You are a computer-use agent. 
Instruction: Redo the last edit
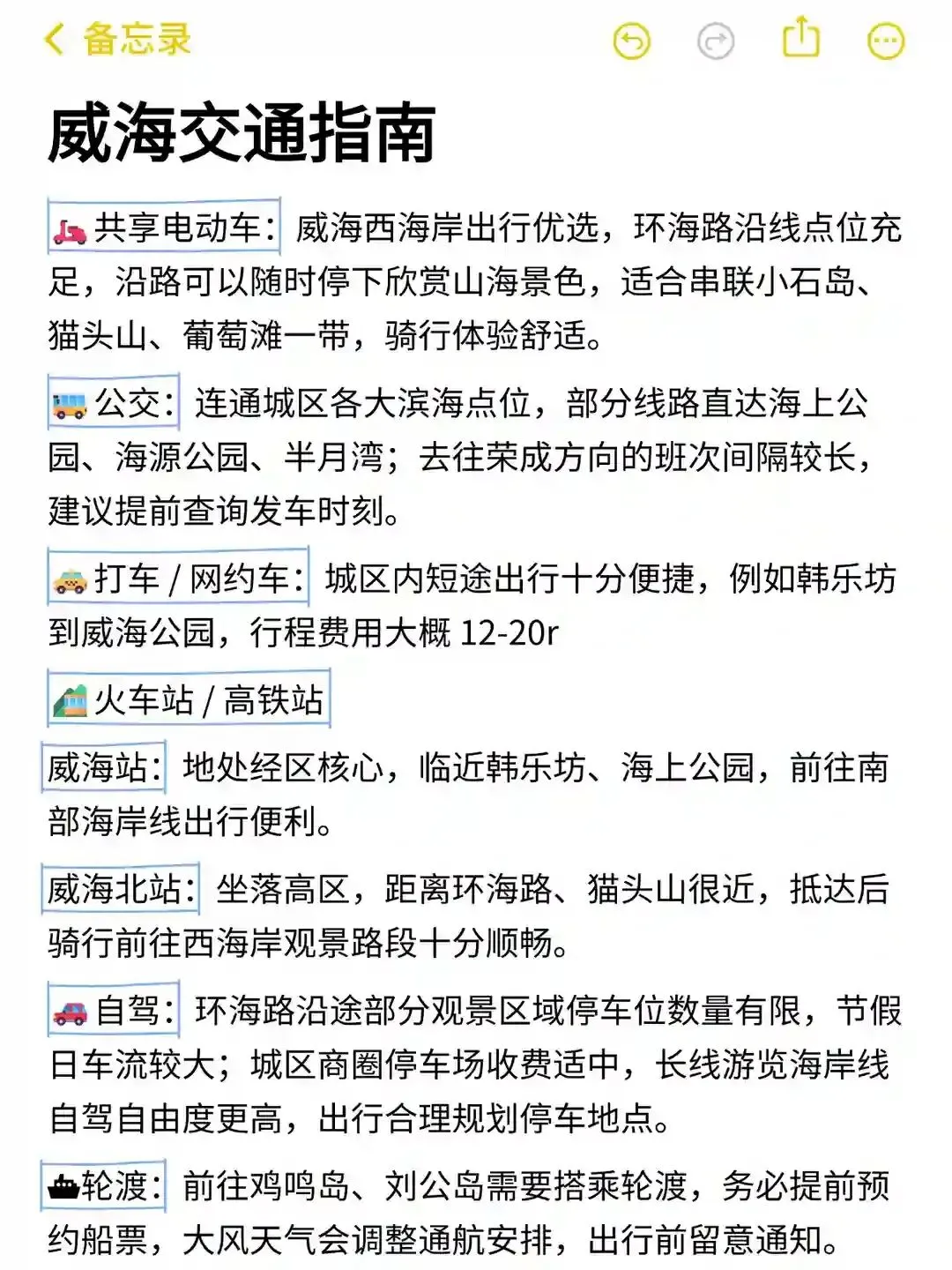[716, 41]
